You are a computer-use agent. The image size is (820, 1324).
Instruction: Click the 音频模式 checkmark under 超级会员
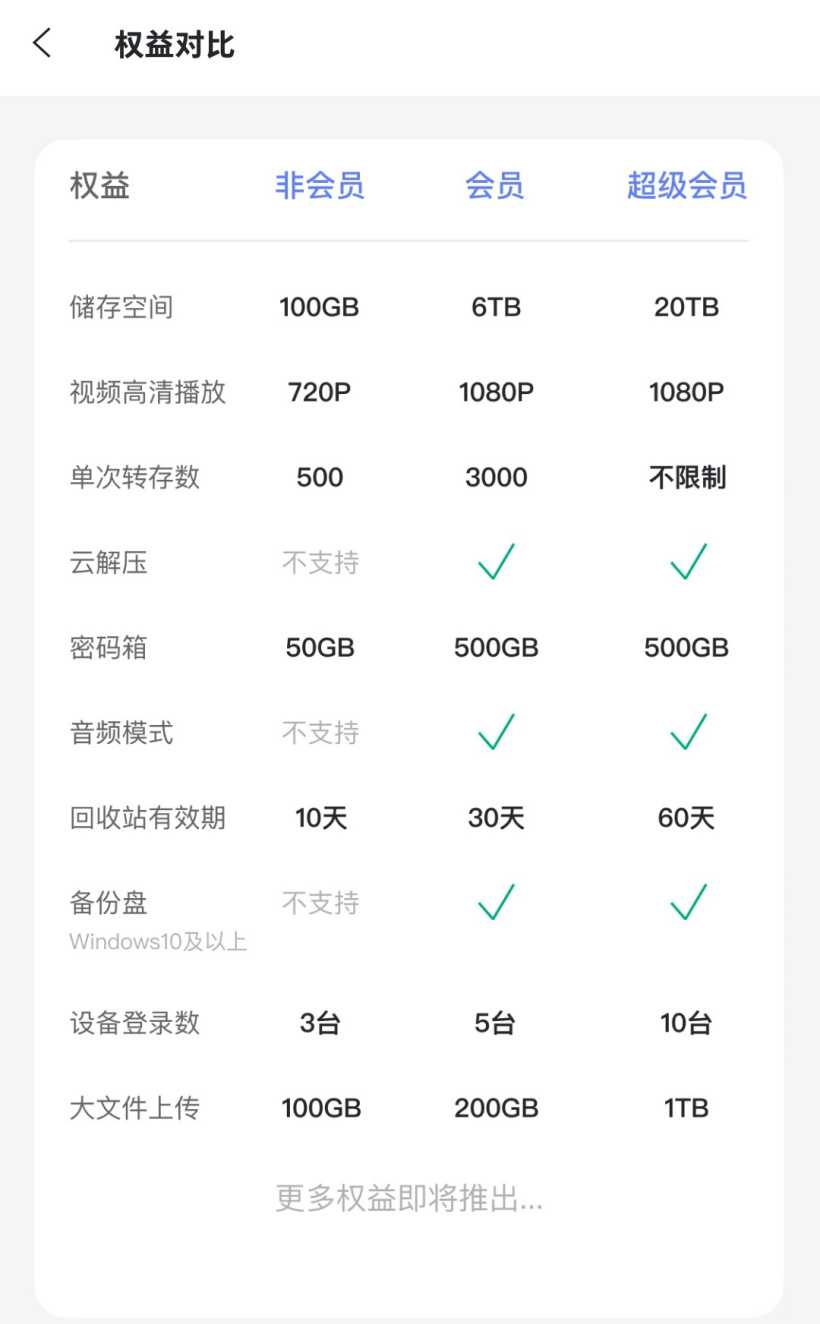click(x=686, y=733)
